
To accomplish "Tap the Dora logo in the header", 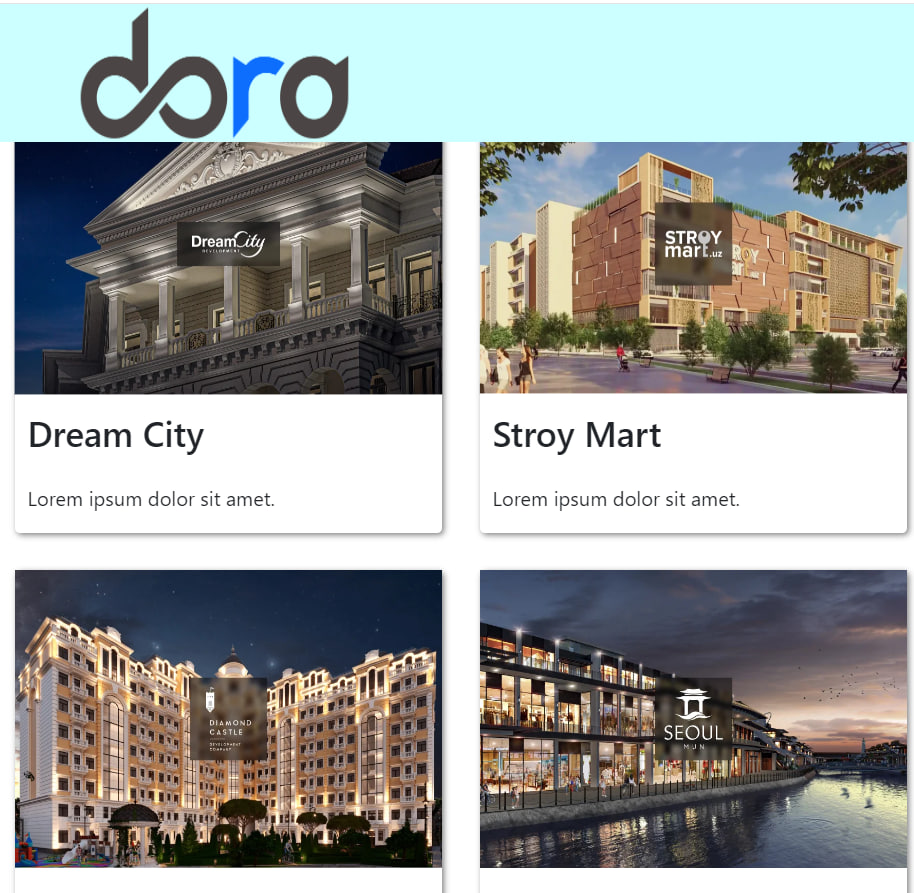I will [214, 76].
